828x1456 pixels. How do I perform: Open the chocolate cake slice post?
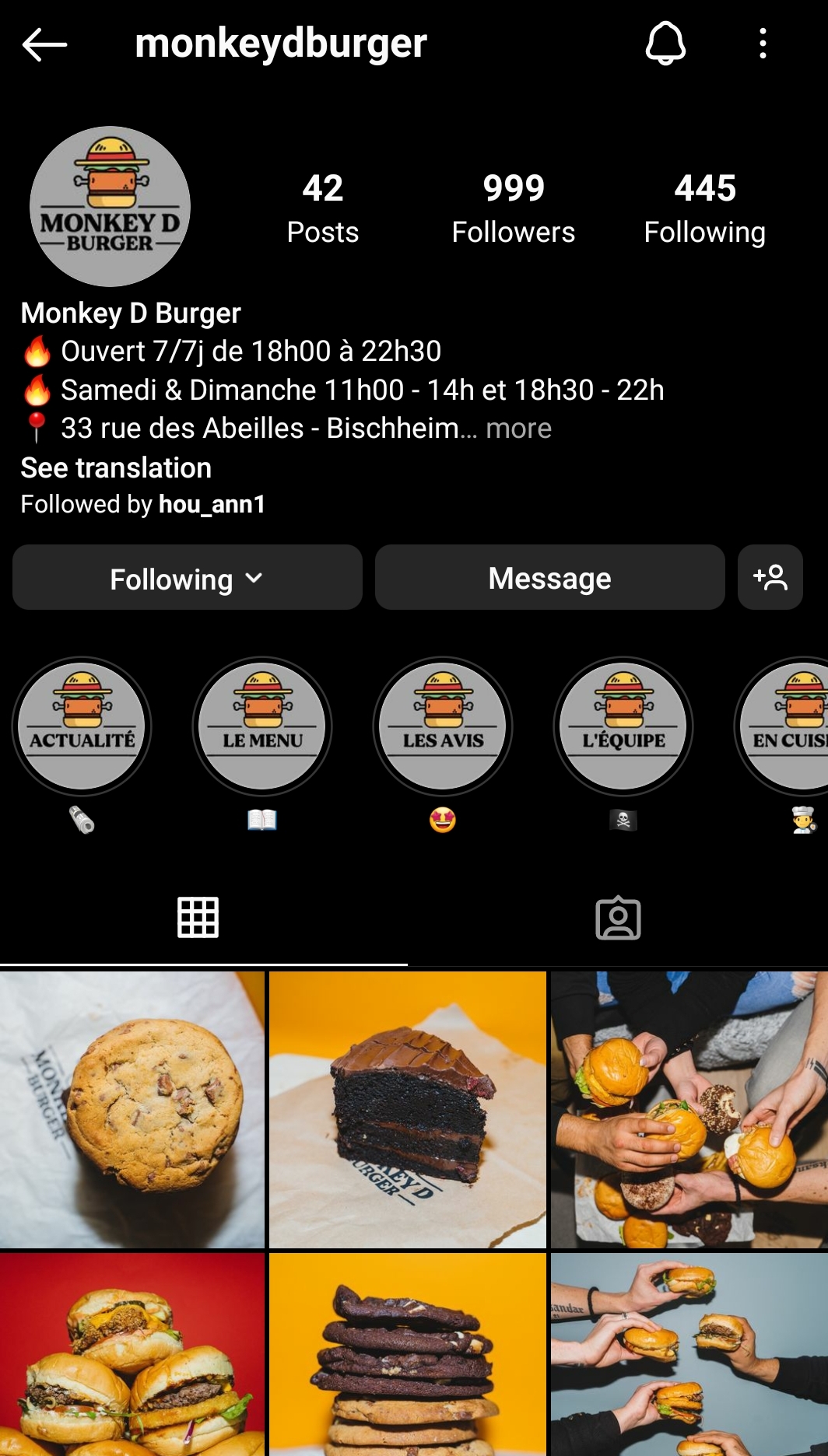(x=407, y=1109)
